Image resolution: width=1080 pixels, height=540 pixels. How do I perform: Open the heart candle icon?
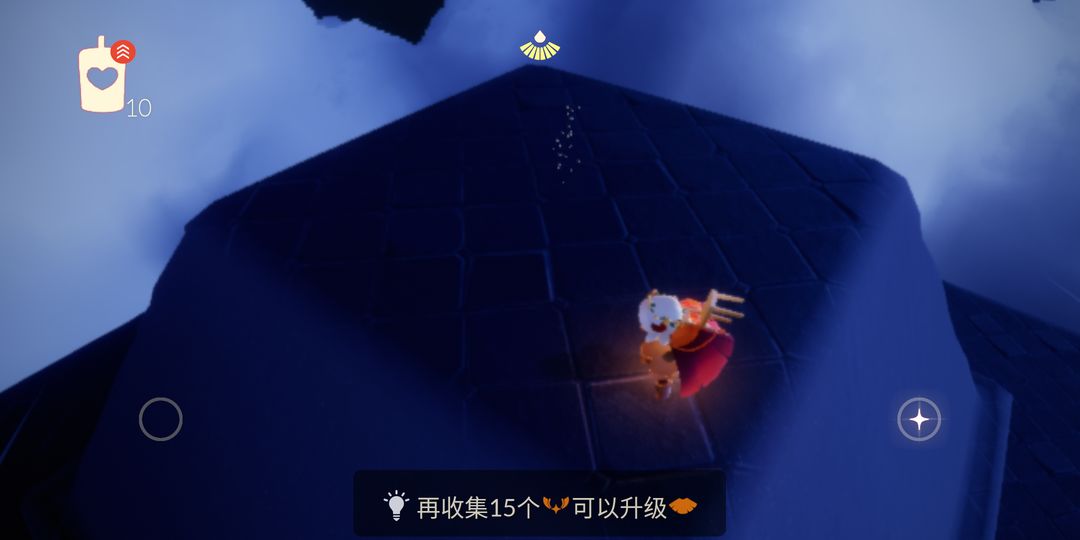(102, 78)
